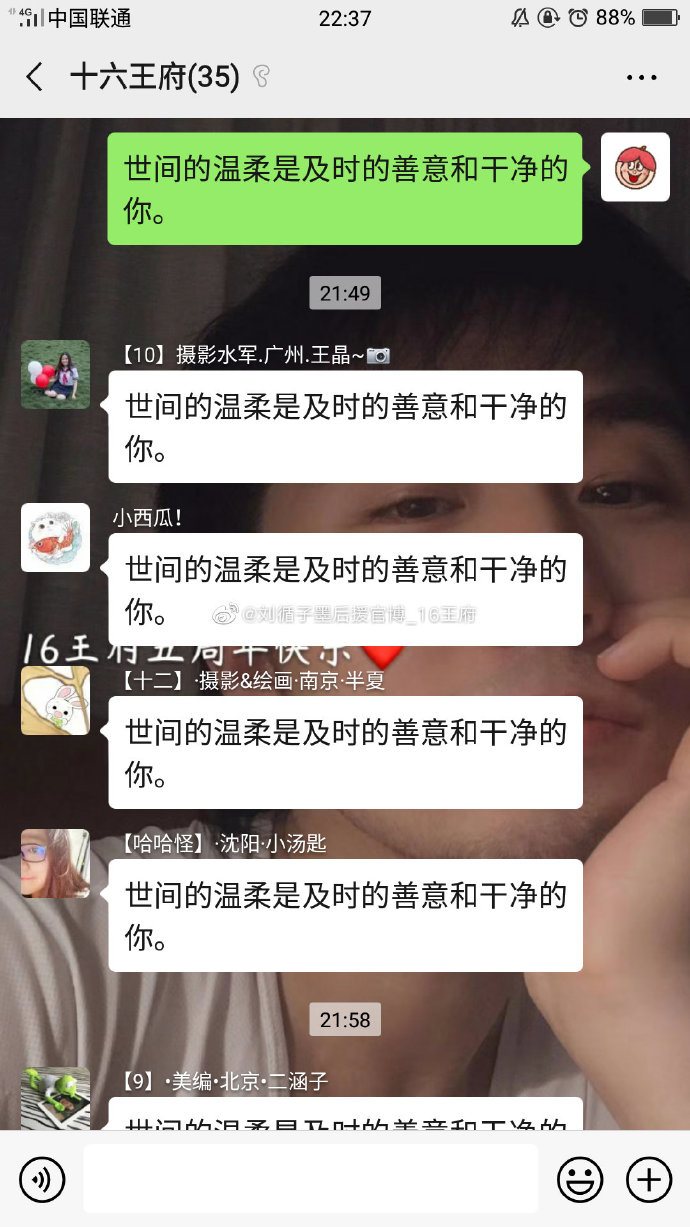Go back from the 十六王府 group chat
Screen dimensions: 690x1227
pyautogui.click(x=35, y=77)
